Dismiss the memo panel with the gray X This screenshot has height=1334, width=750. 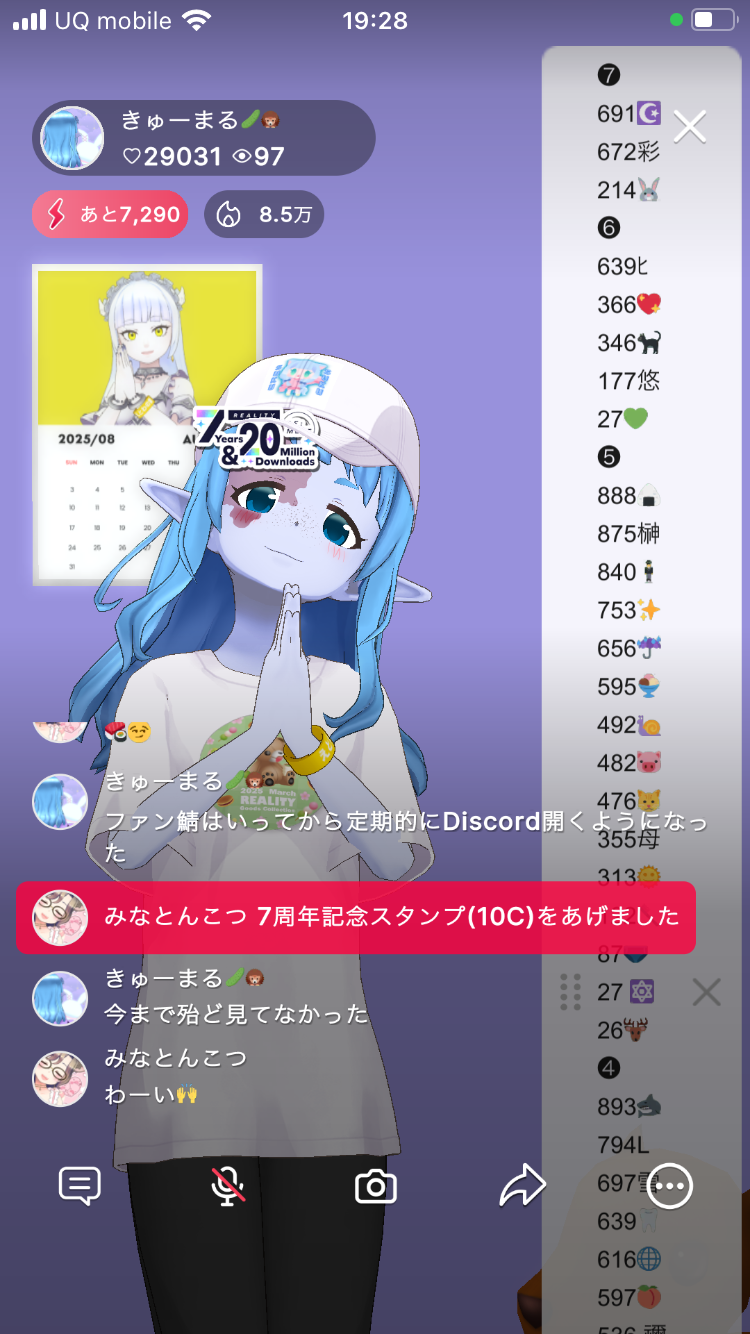click(707, 992)
